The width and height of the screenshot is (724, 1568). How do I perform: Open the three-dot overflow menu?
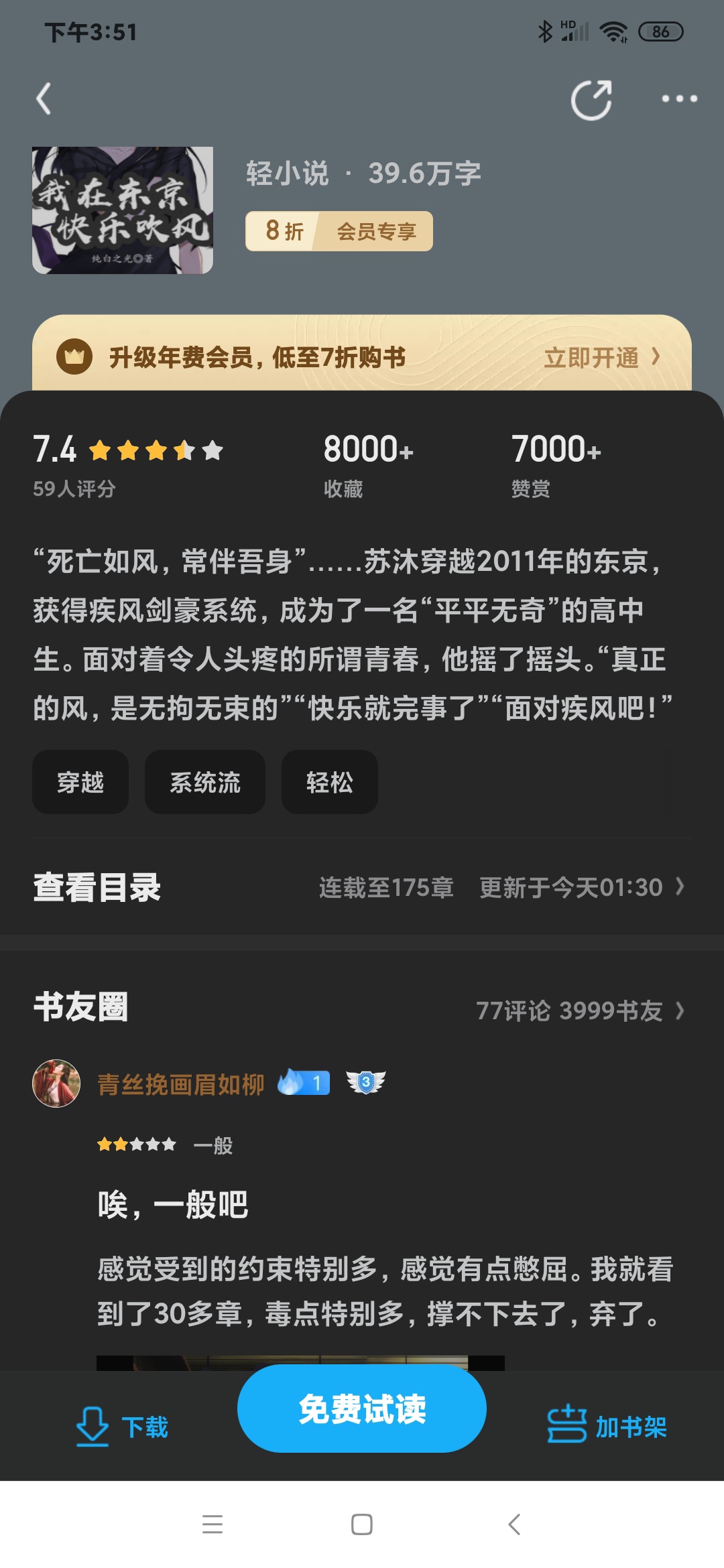[x=679, y=99]
